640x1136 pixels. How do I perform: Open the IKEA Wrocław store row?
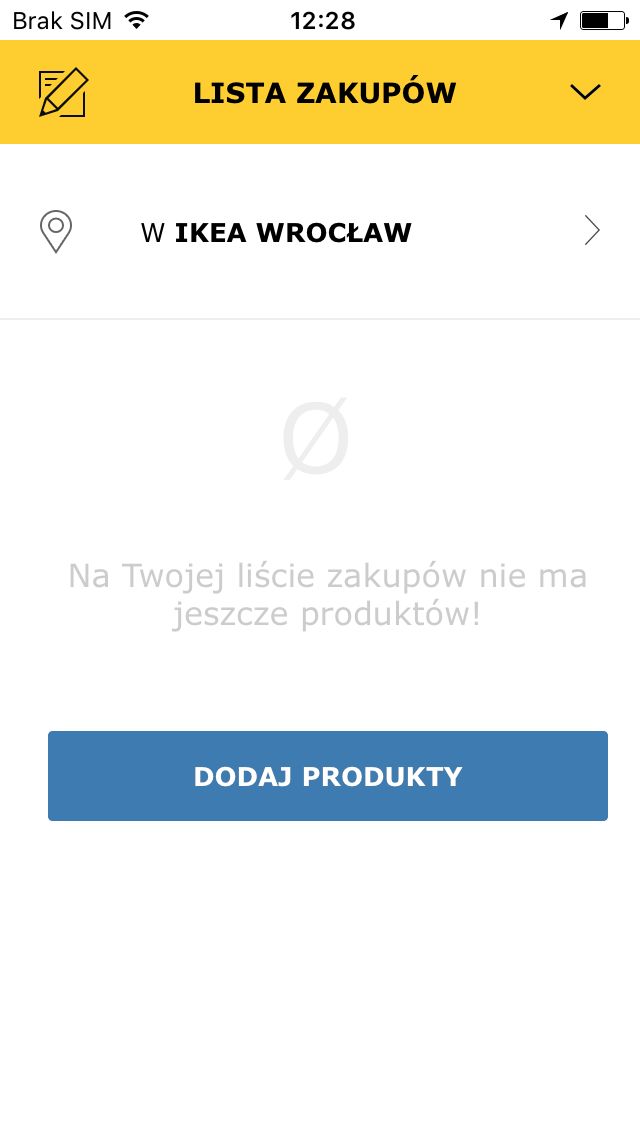[x=320, y=232]
